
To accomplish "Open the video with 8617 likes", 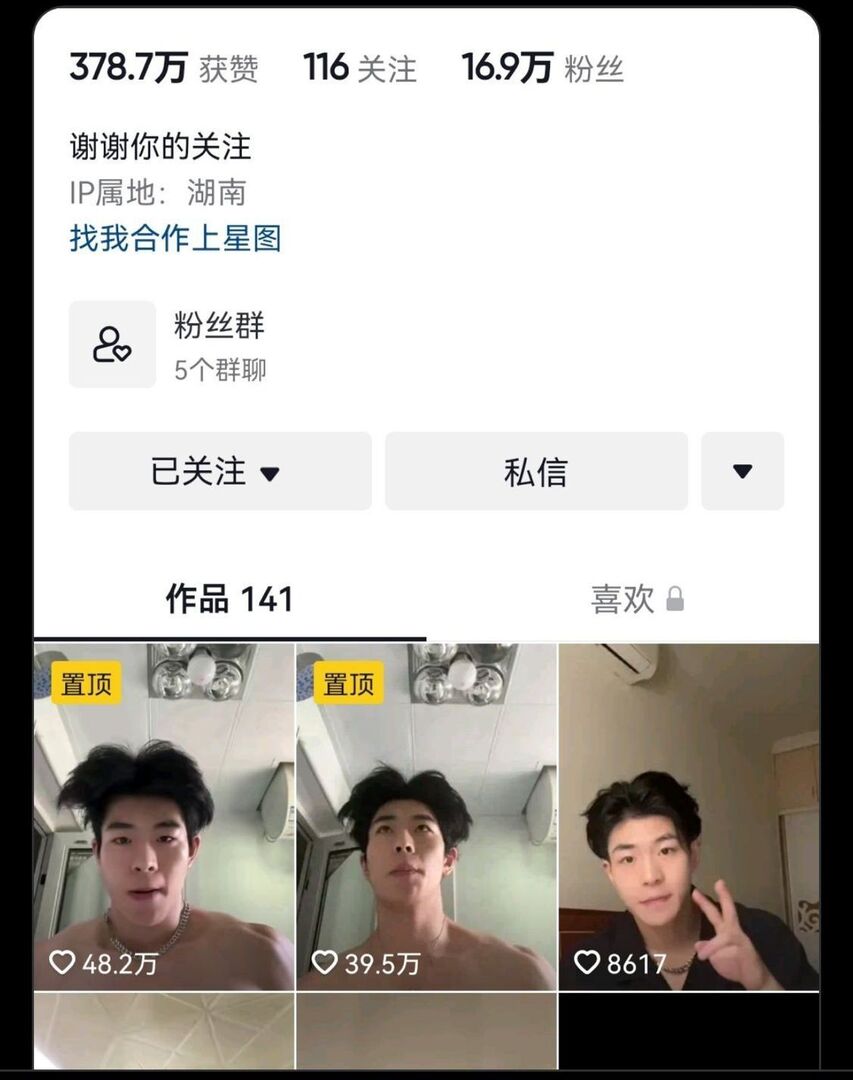I will click(688, 815).
